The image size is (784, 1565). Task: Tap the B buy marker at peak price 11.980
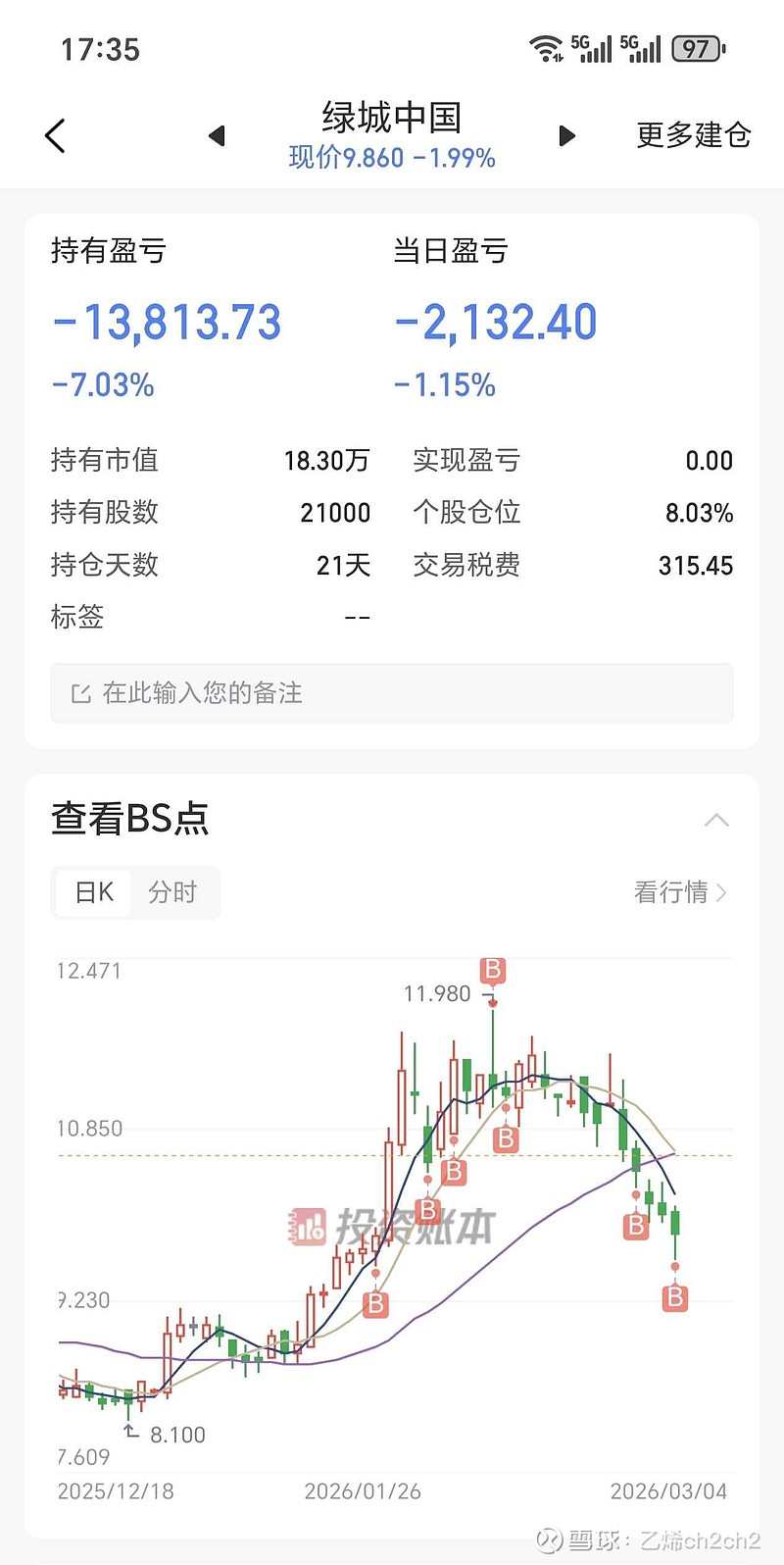[493, 971]
